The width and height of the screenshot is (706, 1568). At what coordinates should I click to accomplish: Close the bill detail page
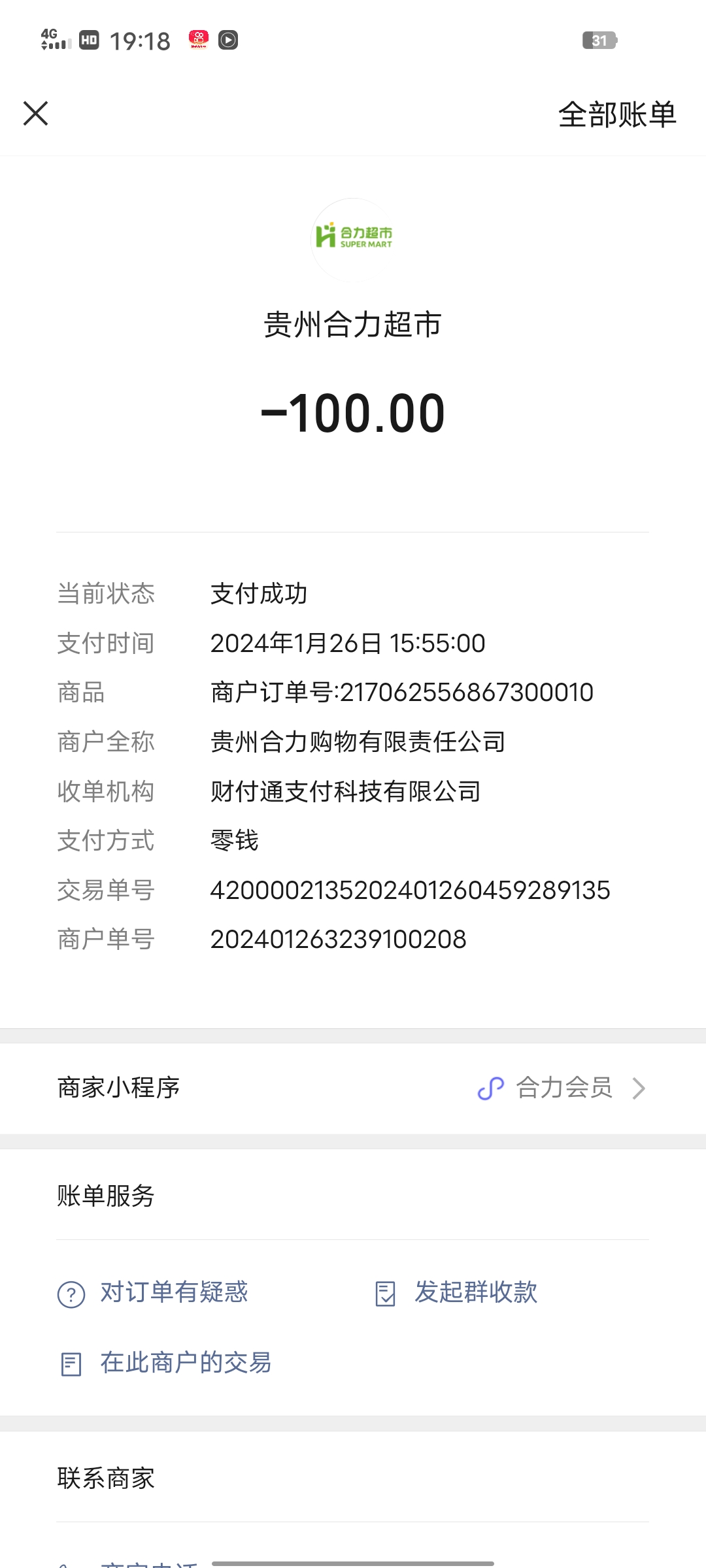click(x=36, y=114)
